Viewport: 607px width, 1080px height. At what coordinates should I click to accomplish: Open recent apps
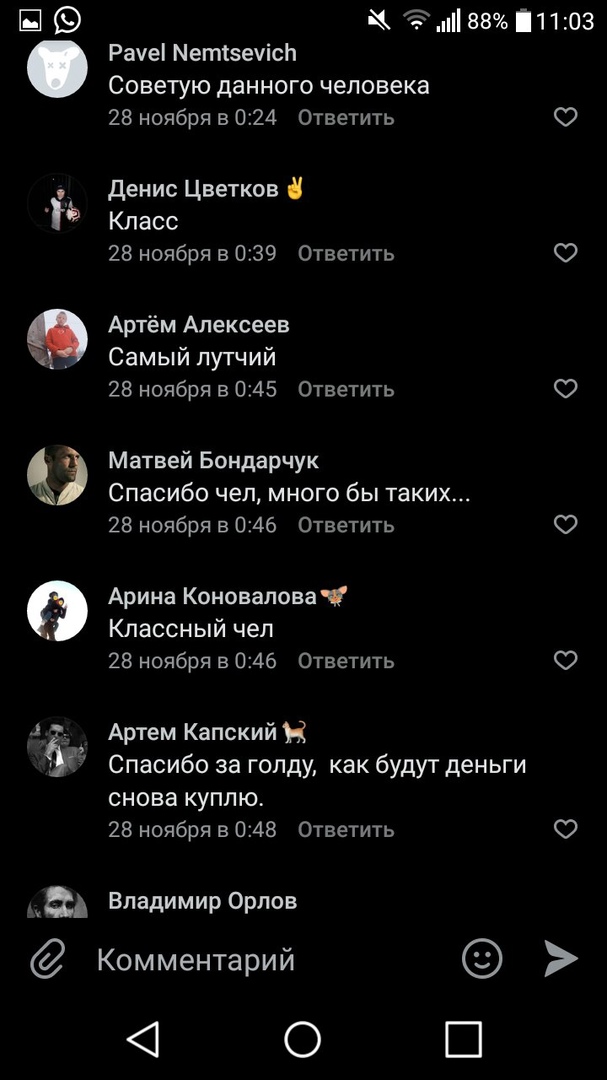click(463, 1039)
